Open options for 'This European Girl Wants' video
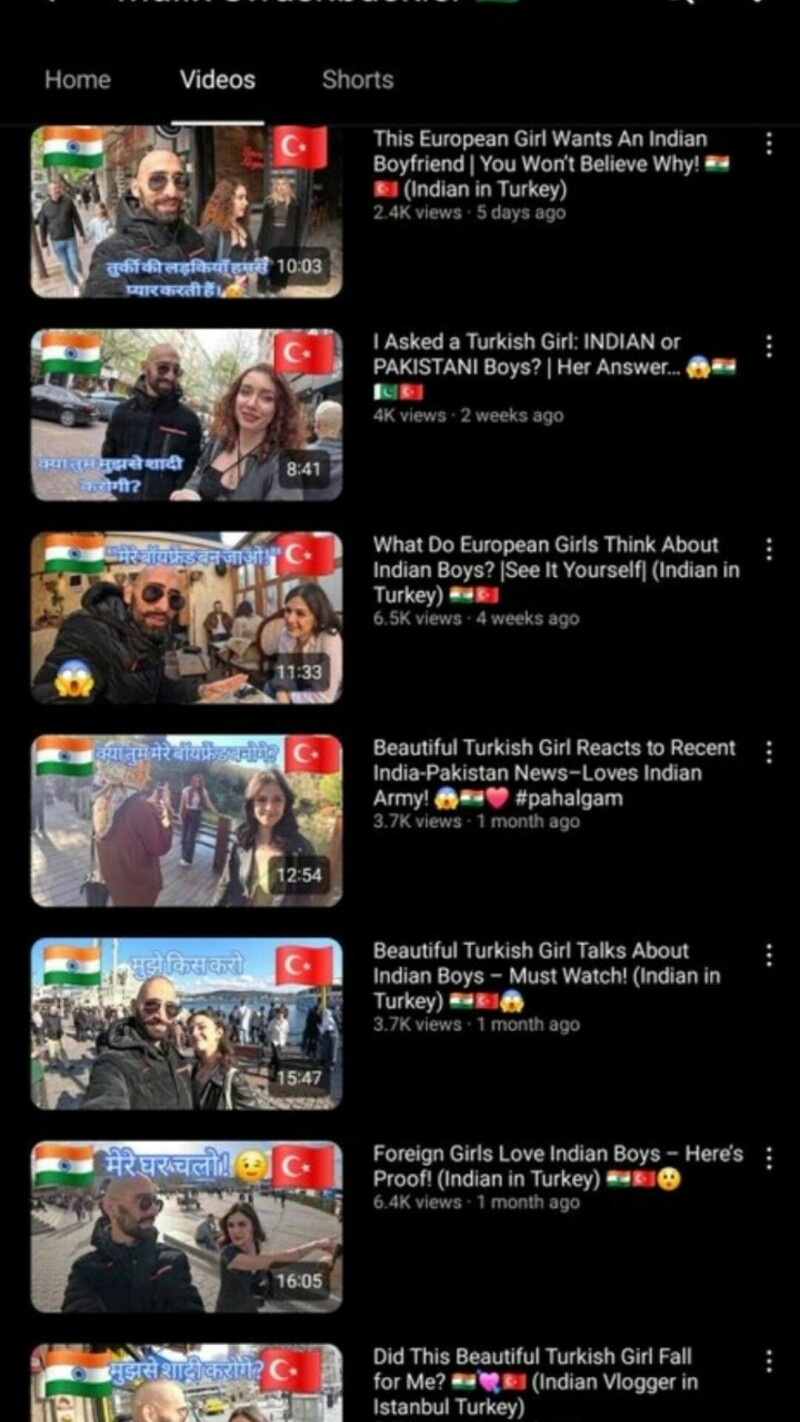This screenshot has height=1422, width=800. (x=768, y=144)
